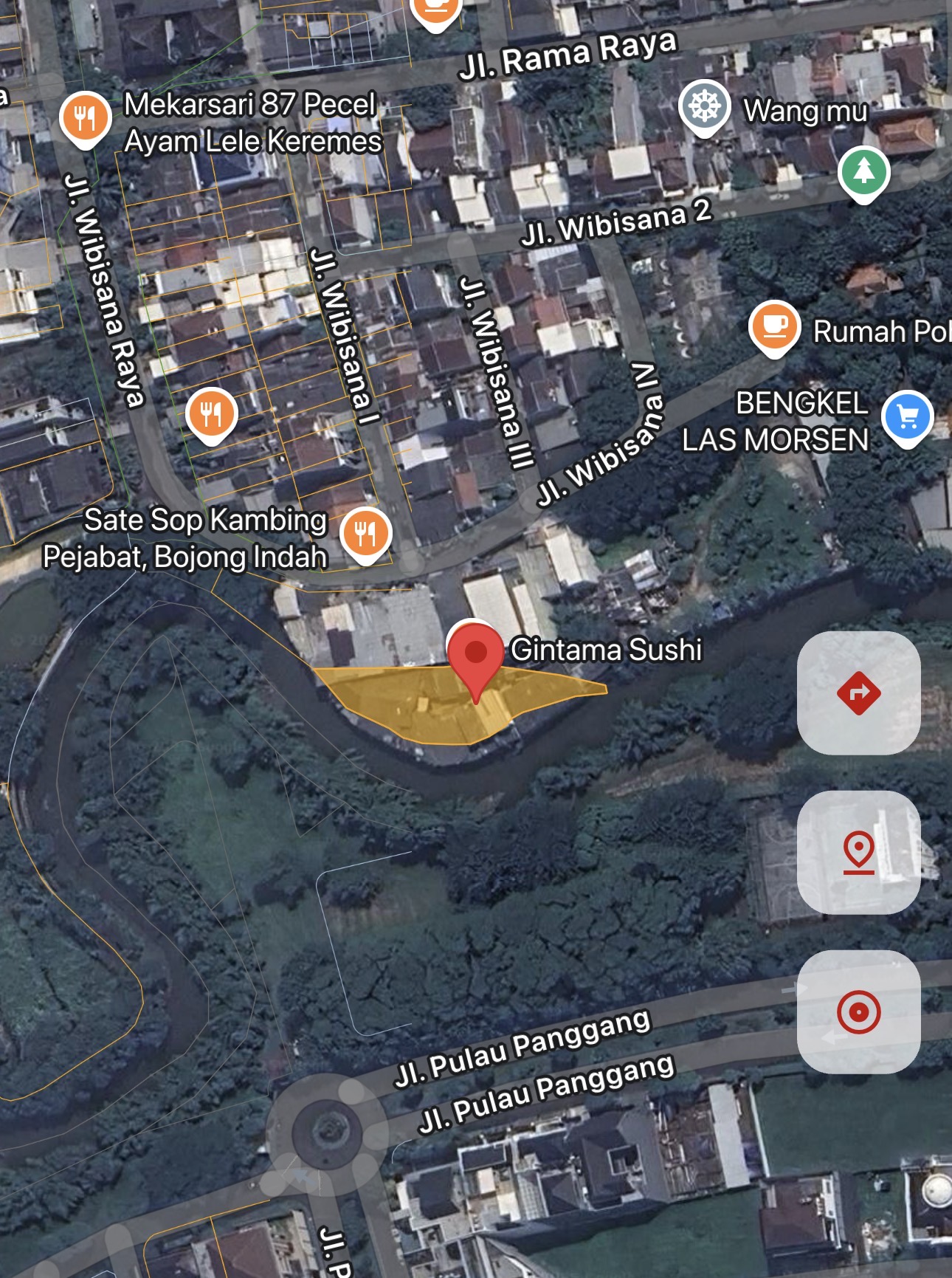The height and width of the screenshot is (1278, 952).
Task: Open the Rumah Pol cafe marker
Action: point(774,326)
